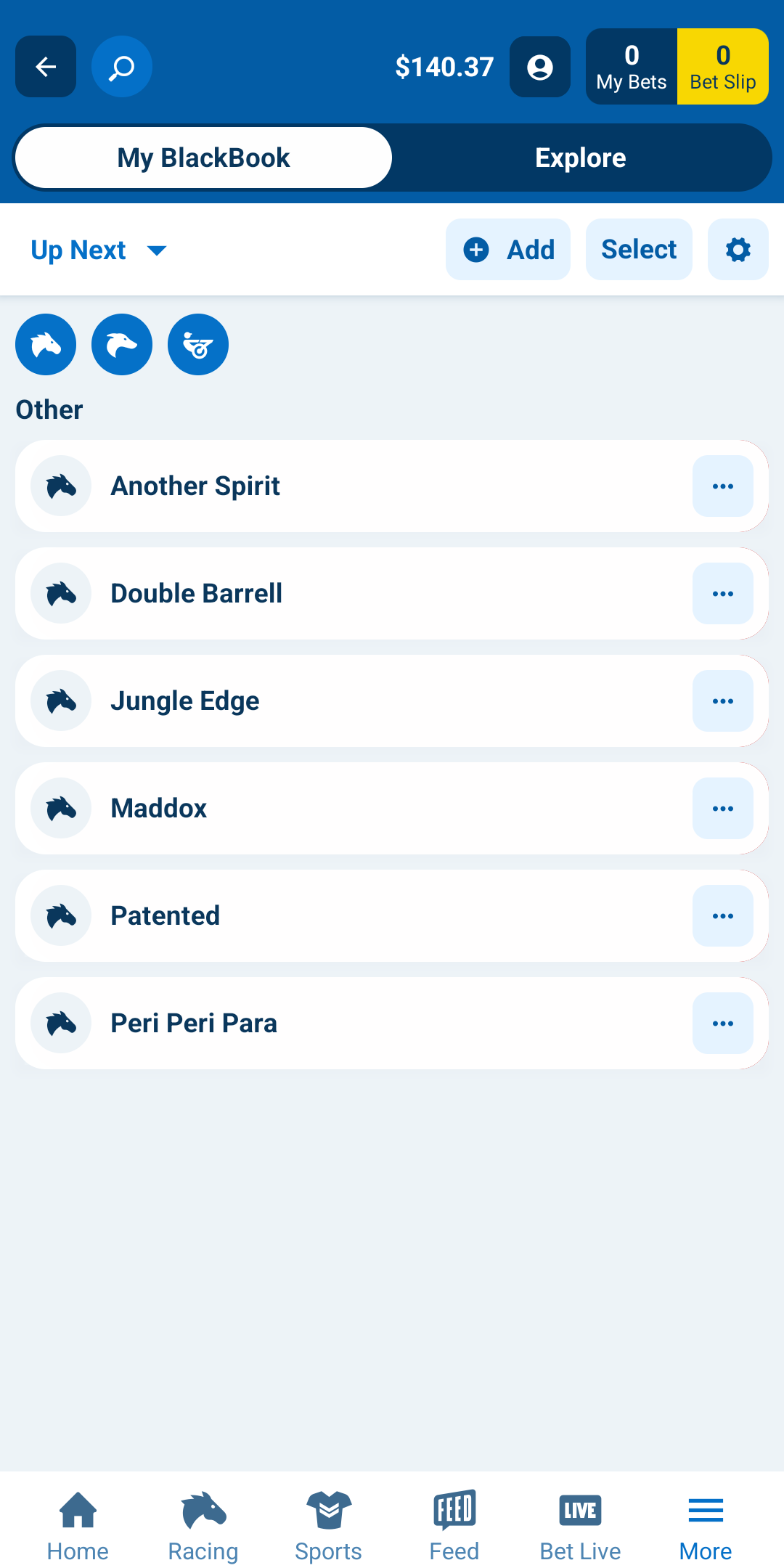Switch to the Explore tab
Viewport: 784px width, 1568px height.
pyautogui.click(x=581, y=158)
